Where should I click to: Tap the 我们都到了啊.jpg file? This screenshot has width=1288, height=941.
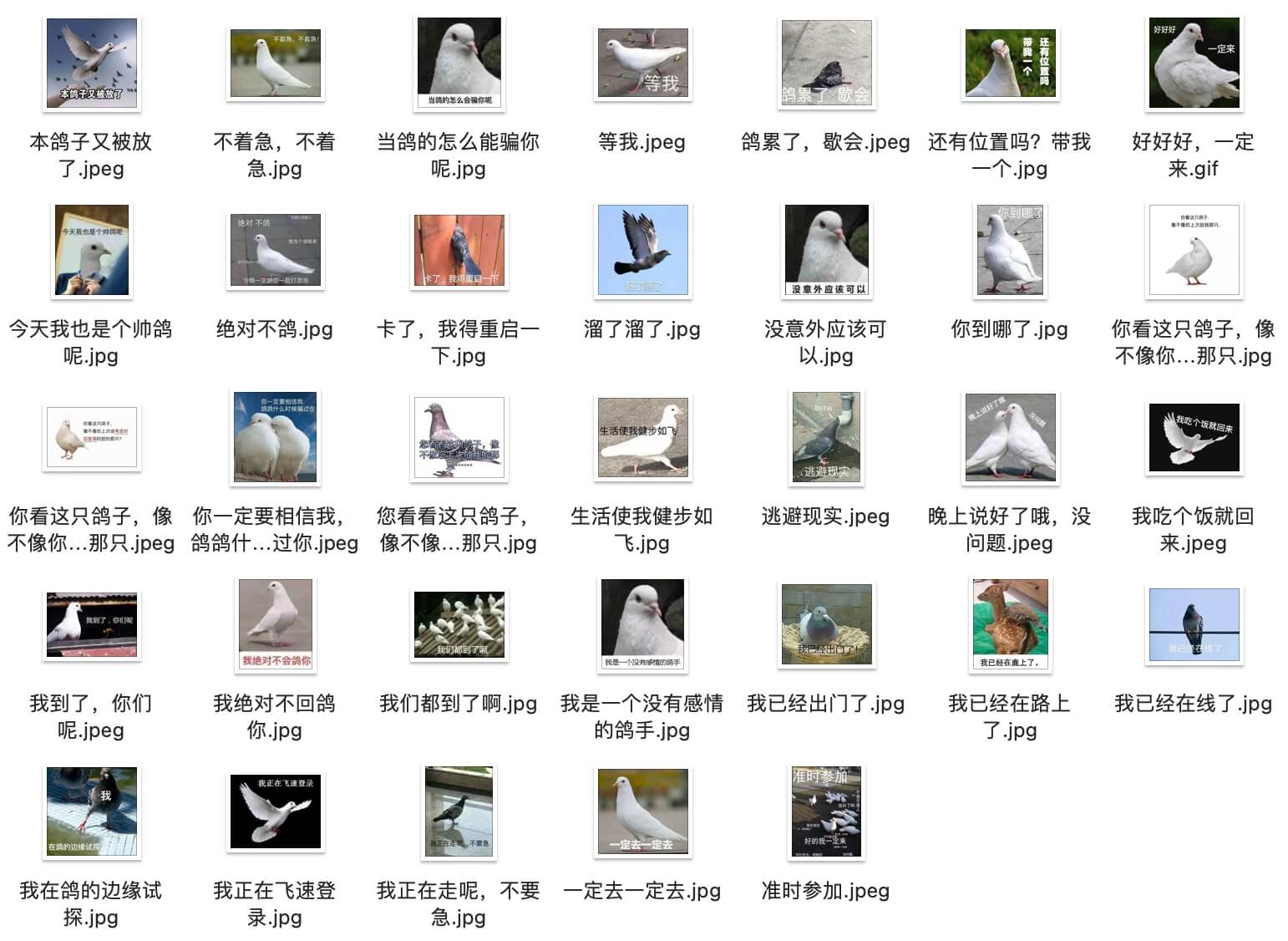(x=459, y=625)
